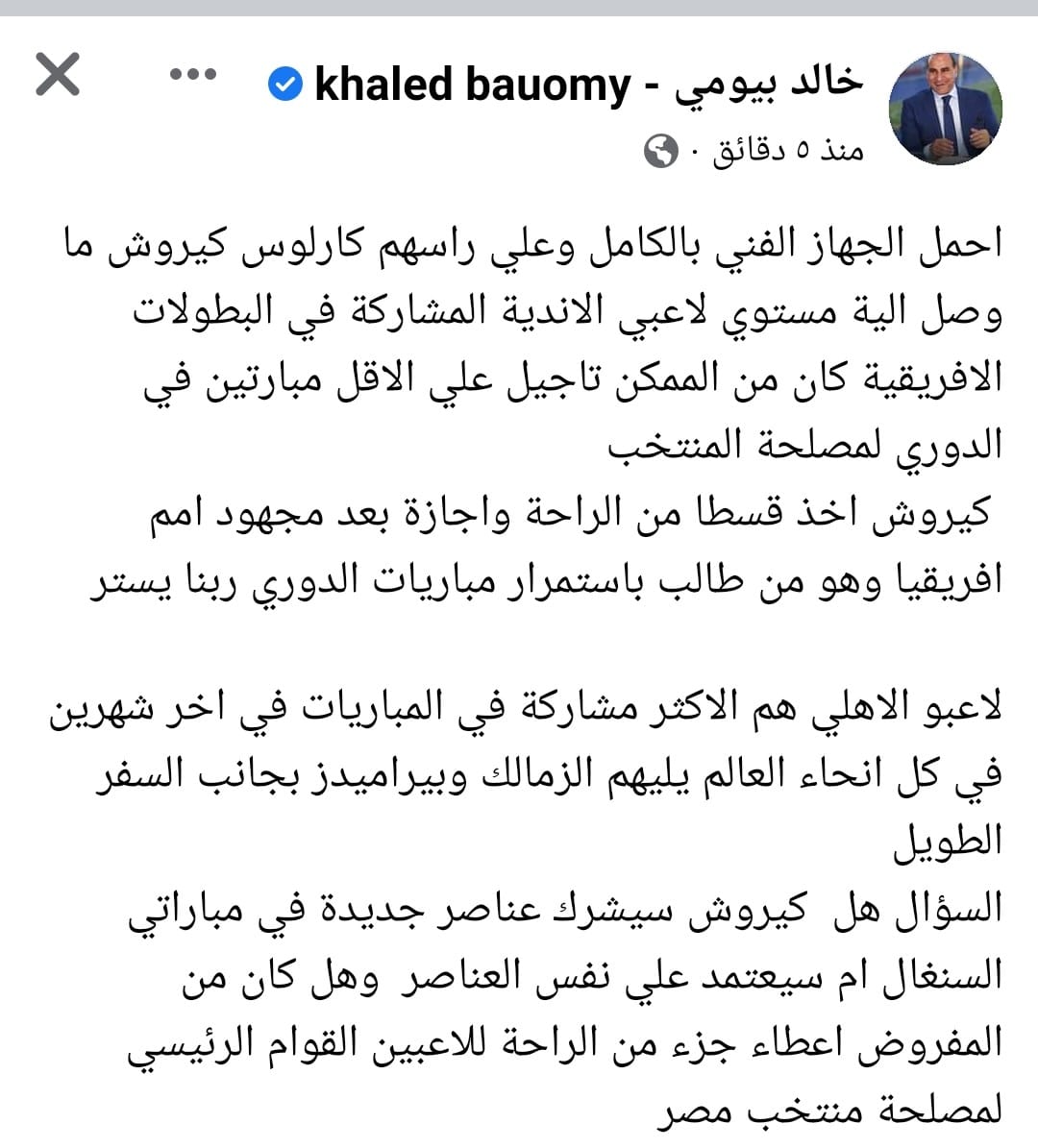Open Khaled Bauomy's profile picture

click(945, 110)
